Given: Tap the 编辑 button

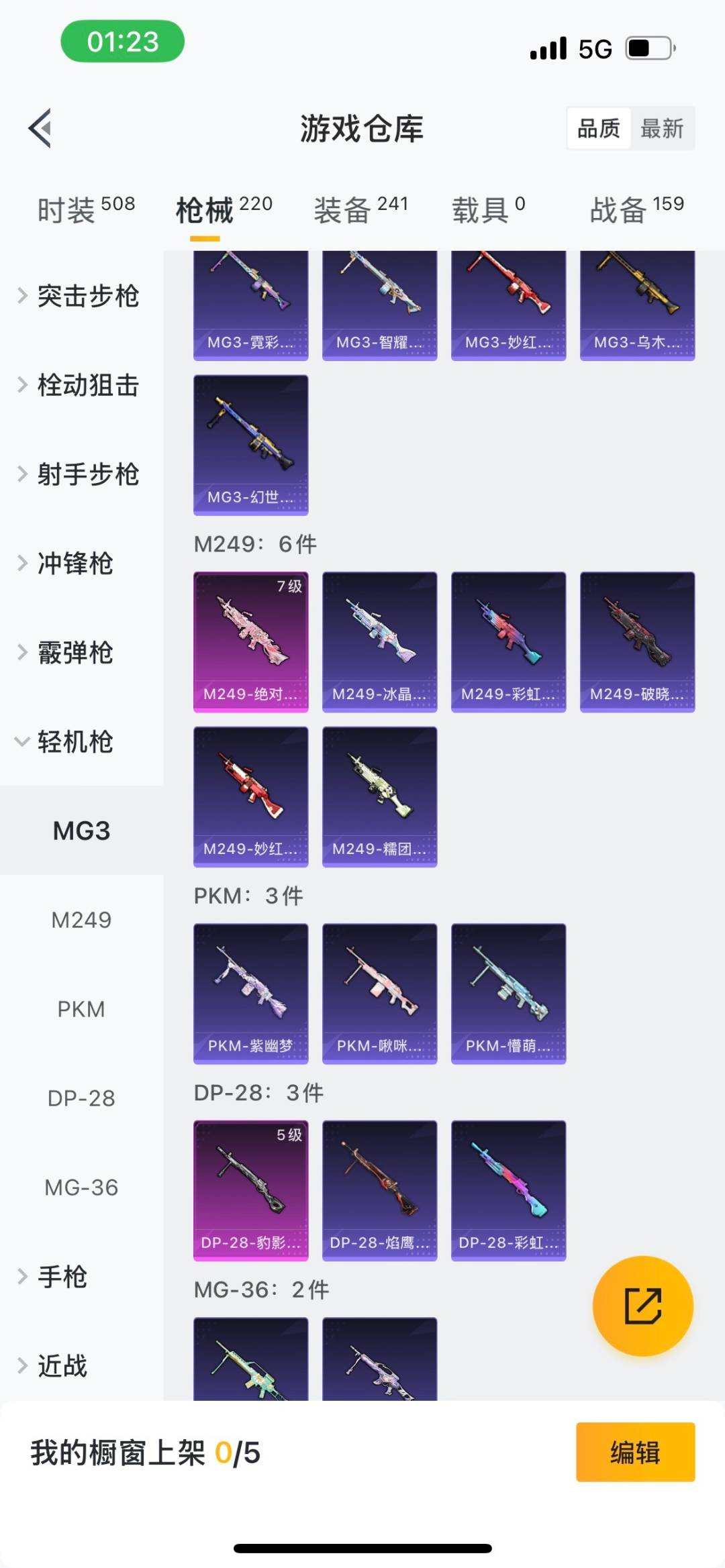Looking at the screenshot, I should click(x=635, y=1452).
